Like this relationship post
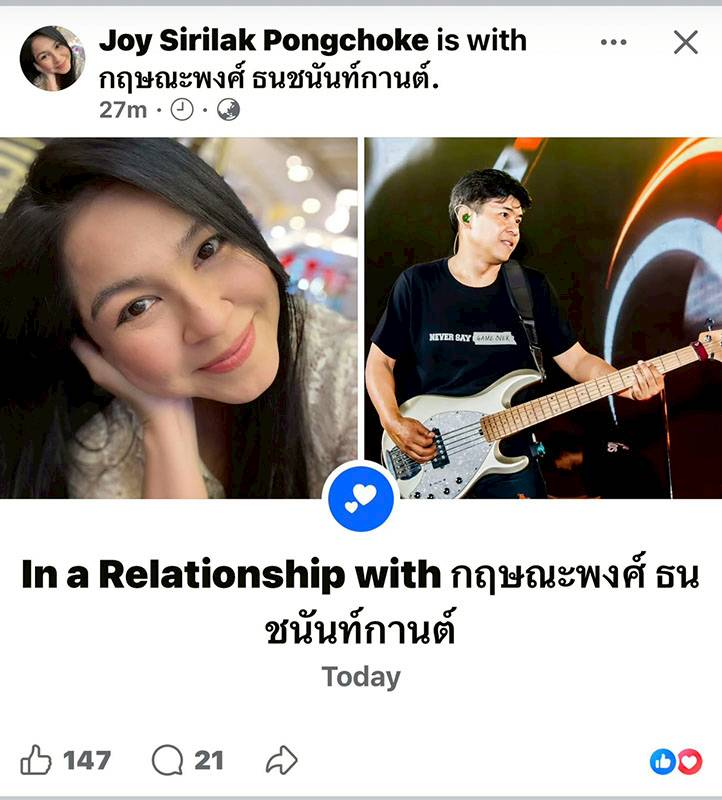722x800 pixels. pos(37,761)
